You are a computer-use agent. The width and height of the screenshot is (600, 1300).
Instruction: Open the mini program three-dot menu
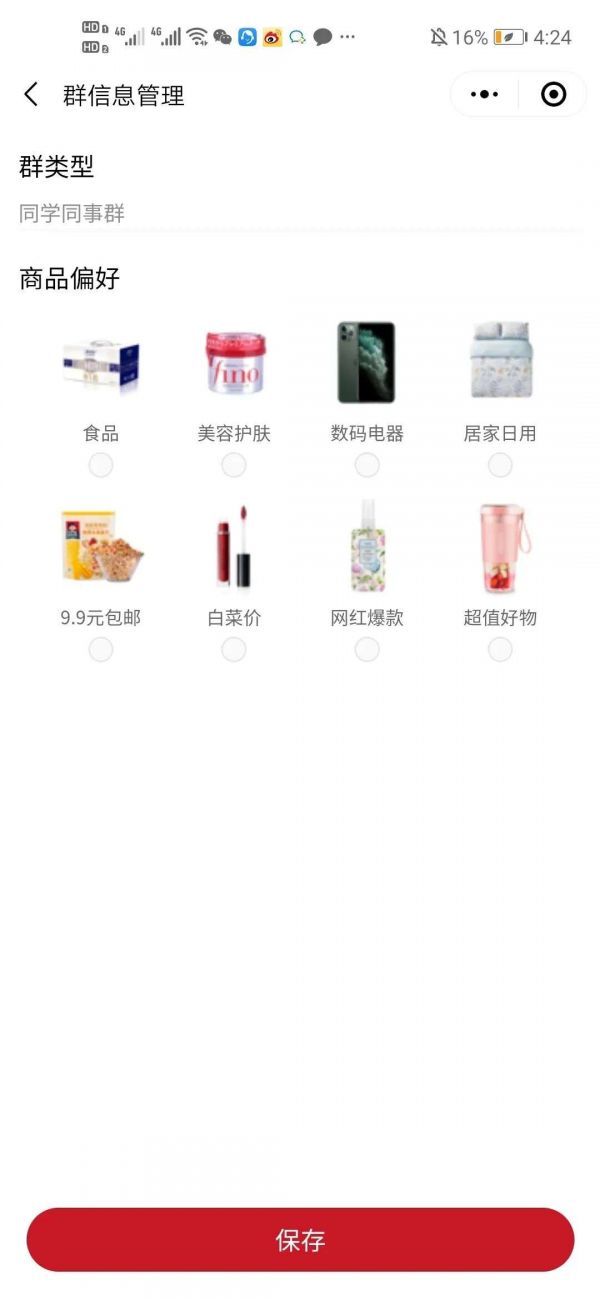coord(484,95)
